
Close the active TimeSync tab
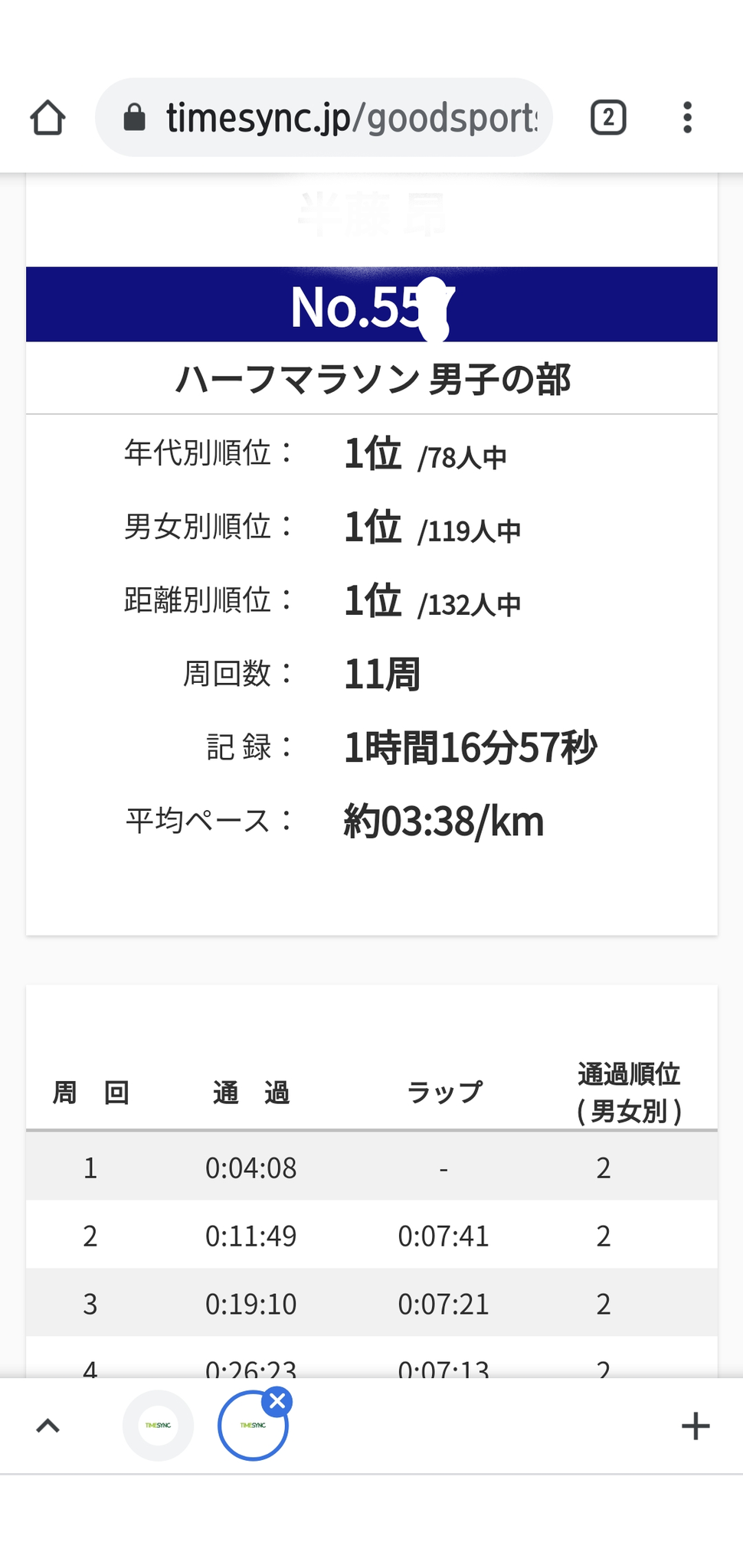pos(277,1401)
